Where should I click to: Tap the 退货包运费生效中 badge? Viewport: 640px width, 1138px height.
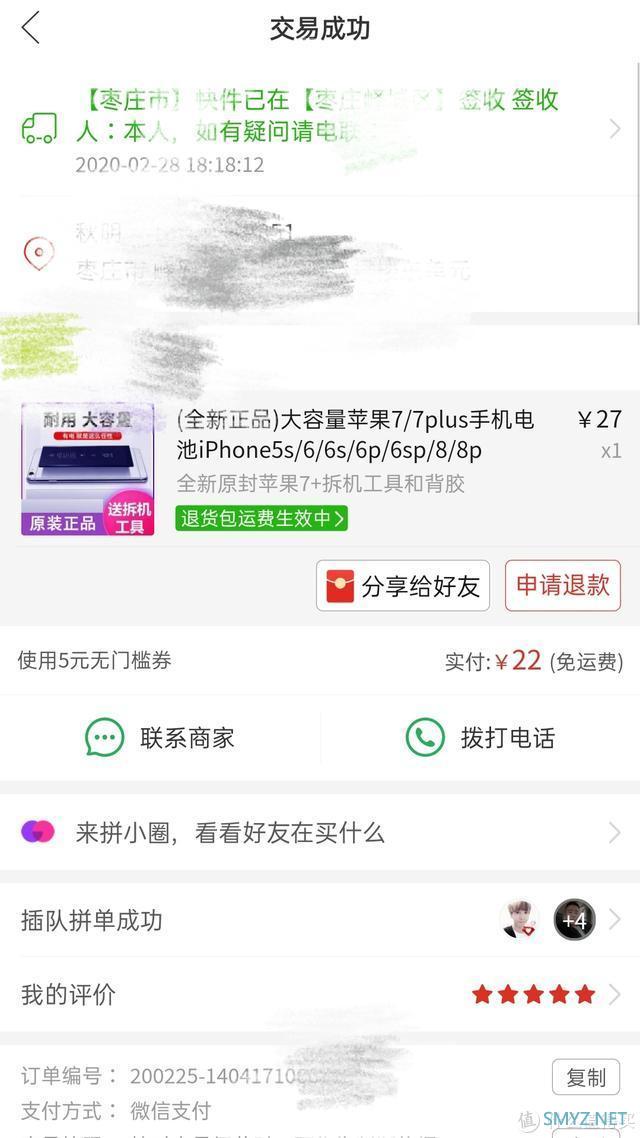(261, 518)
